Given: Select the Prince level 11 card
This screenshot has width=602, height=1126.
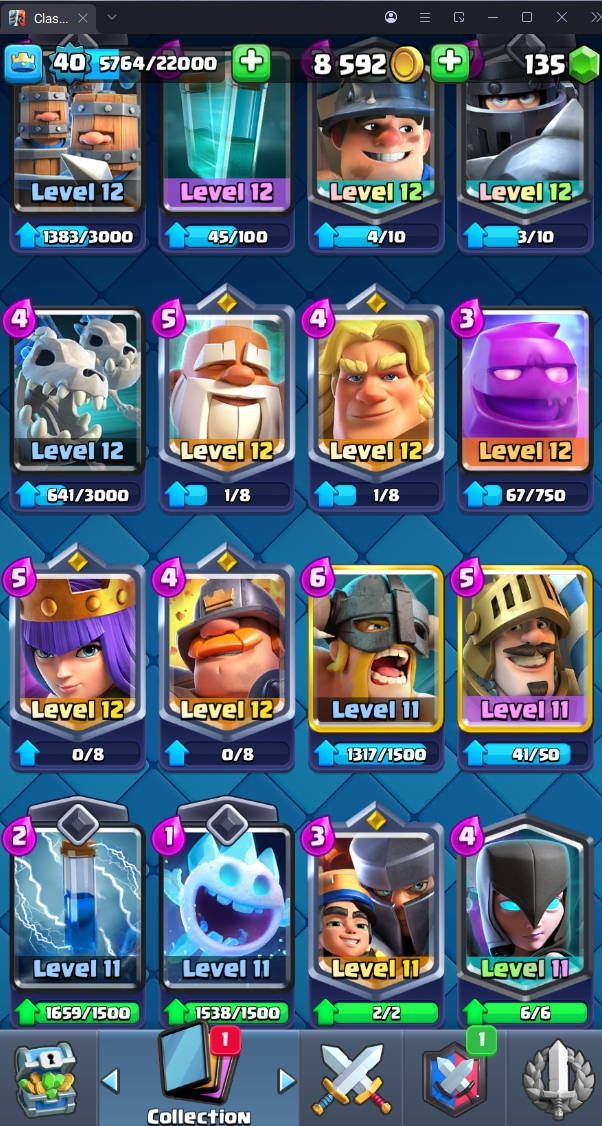Looking at the screenshot, I should point(525,660).
